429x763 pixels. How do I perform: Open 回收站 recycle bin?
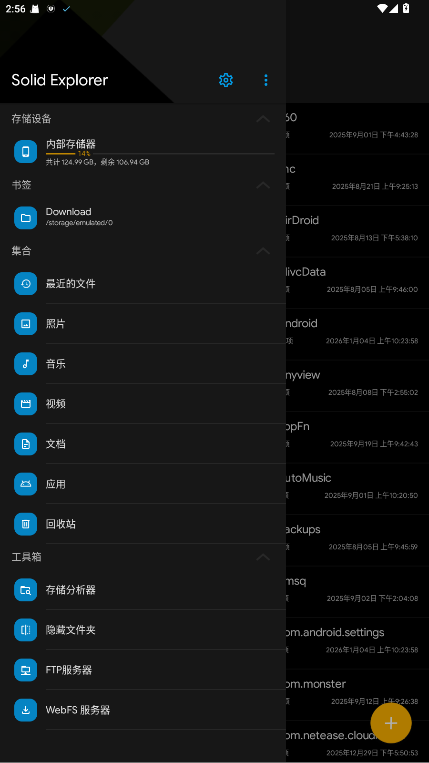tap(143, 524)
